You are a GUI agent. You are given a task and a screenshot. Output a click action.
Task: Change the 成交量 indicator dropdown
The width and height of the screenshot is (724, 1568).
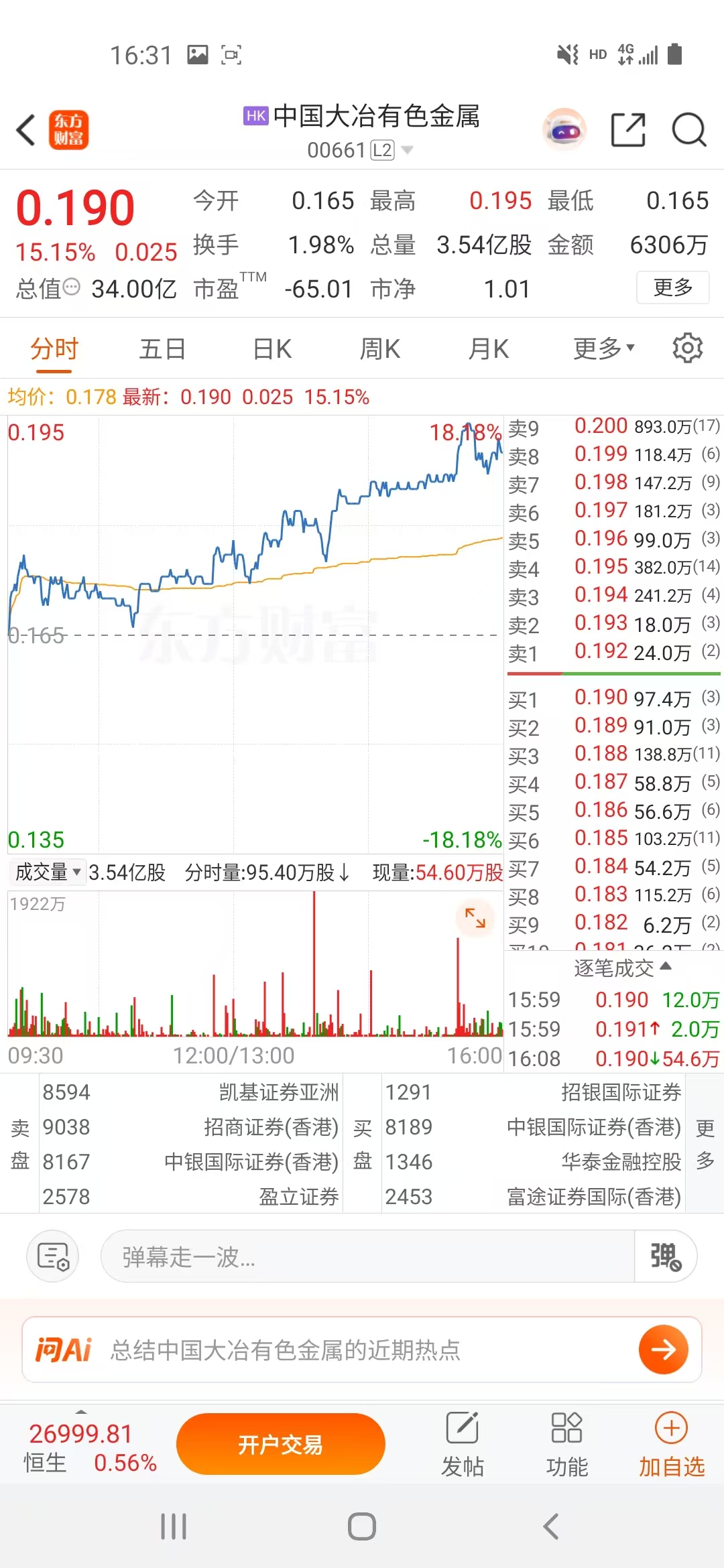pyautogui.click(x=47, y=872)
